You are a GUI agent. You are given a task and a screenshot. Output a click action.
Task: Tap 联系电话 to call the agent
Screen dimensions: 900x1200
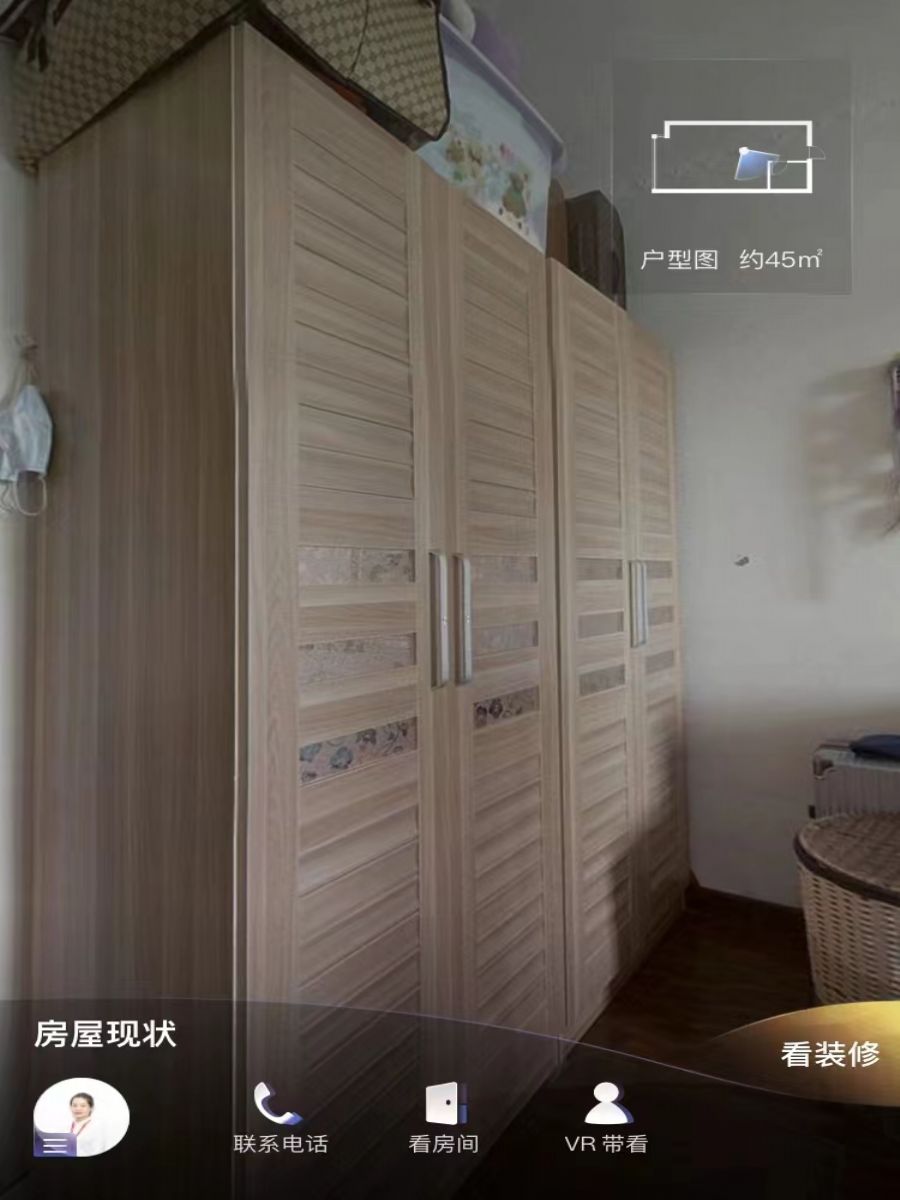click(279, 1119)
